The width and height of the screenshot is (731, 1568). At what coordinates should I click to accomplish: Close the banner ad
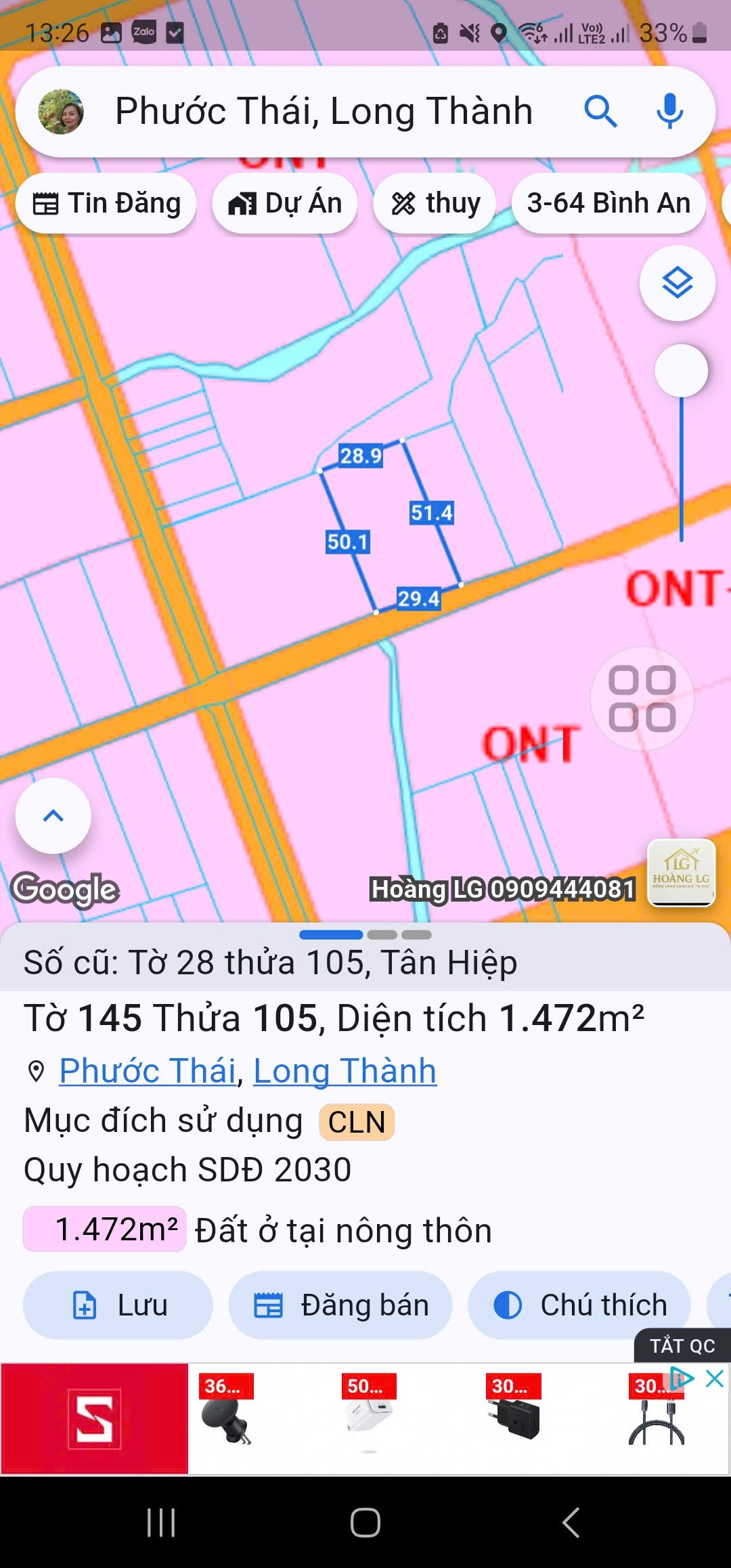pyautogui.click(x=715, y=1378)
